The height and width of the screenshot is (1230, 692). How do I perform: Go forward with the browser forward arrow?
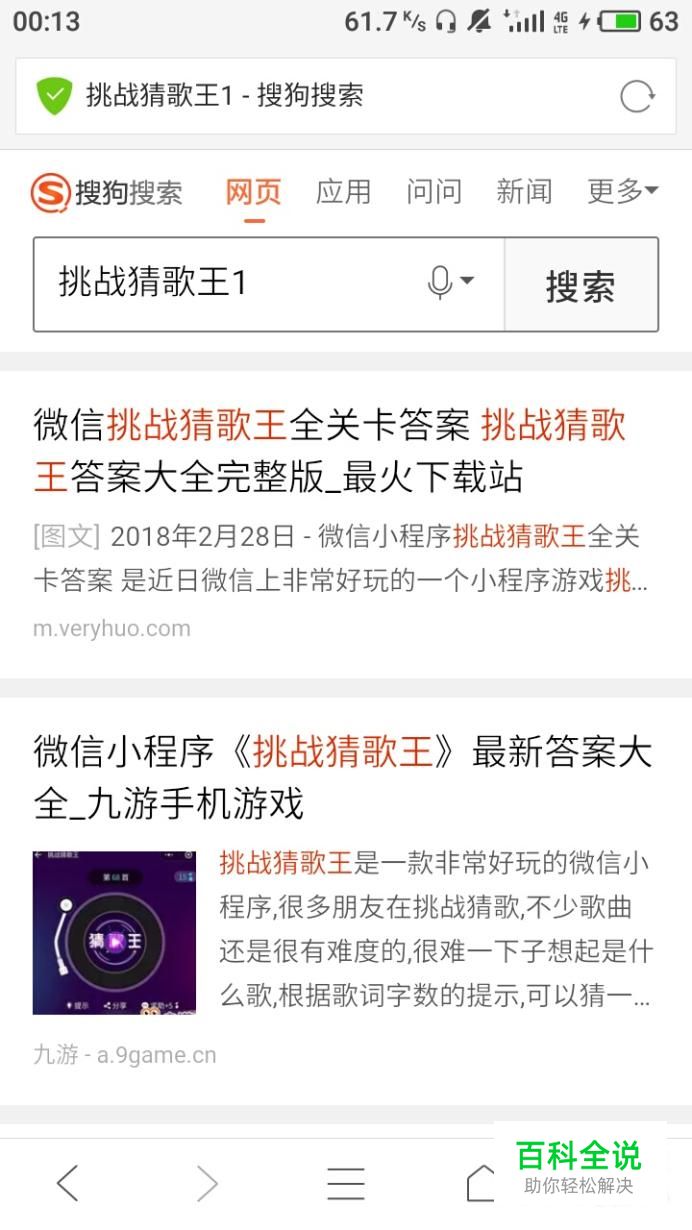(x=207, y=1184)
